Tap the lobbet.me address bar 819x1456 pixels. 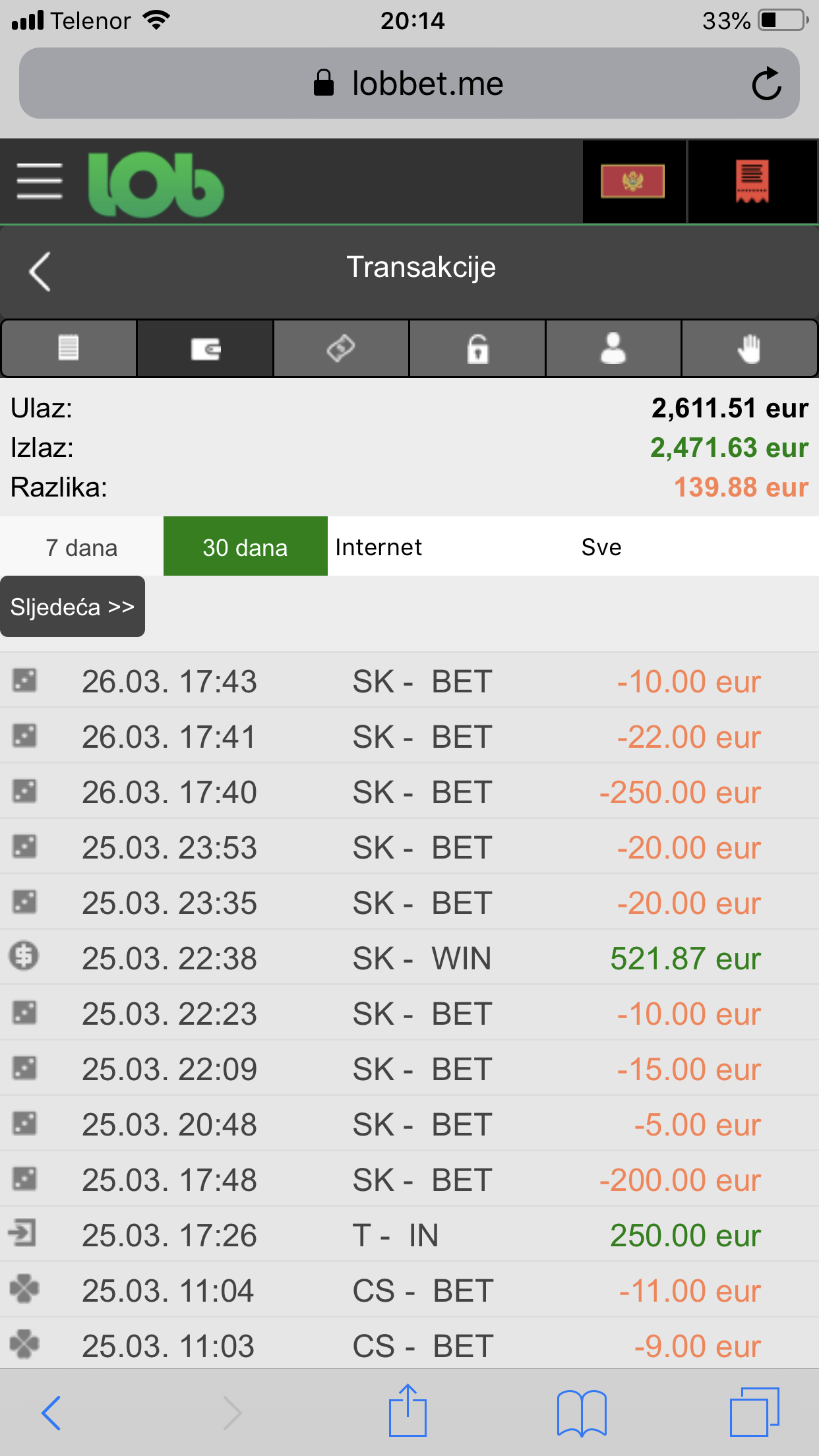point(409,84)
